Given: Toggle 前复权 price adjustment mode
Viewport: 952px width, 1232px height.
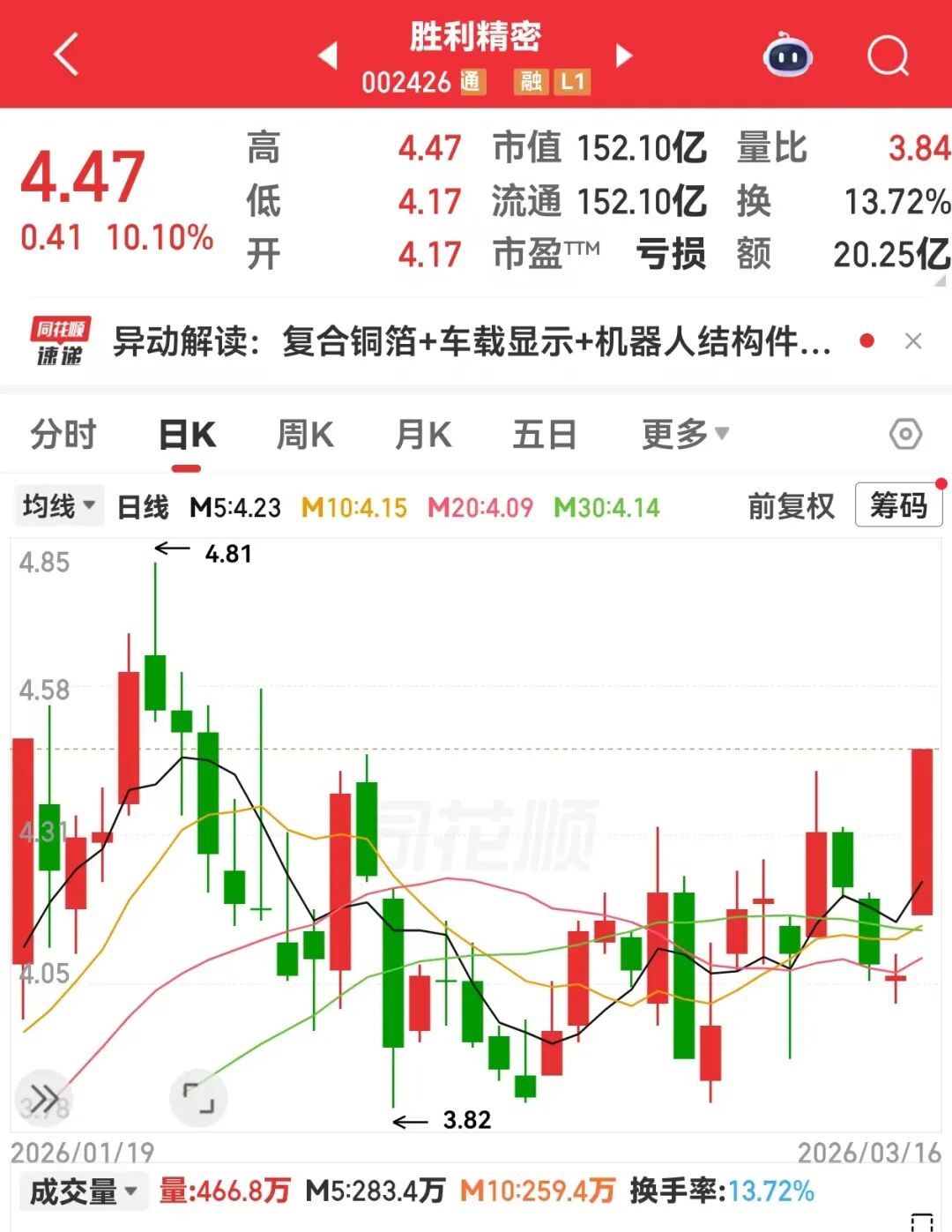Looking at the screenshot, I should click(x=791, y=505).
